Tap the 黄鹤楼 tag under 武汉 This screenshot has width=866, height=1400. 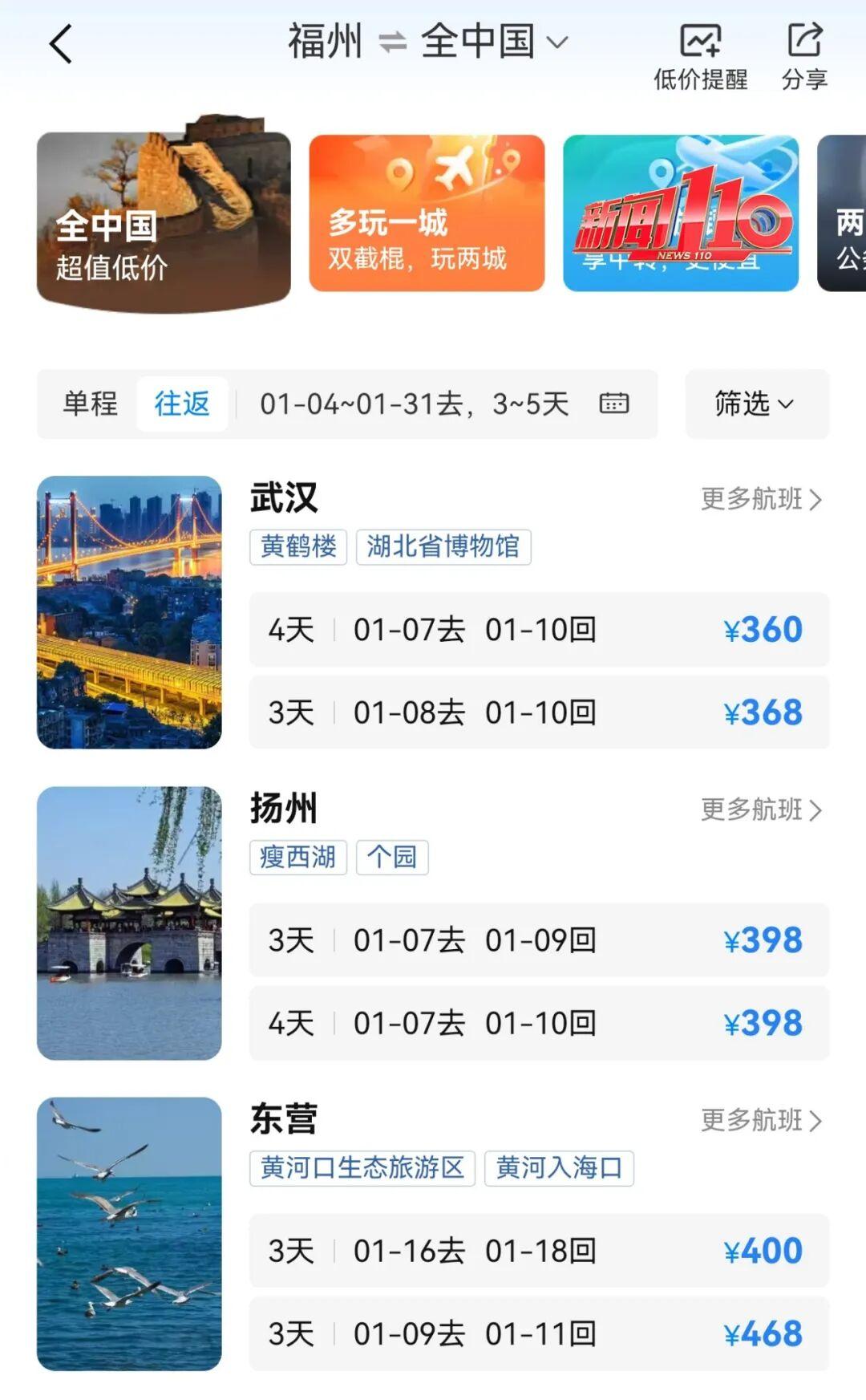click(x=297, y=546)
